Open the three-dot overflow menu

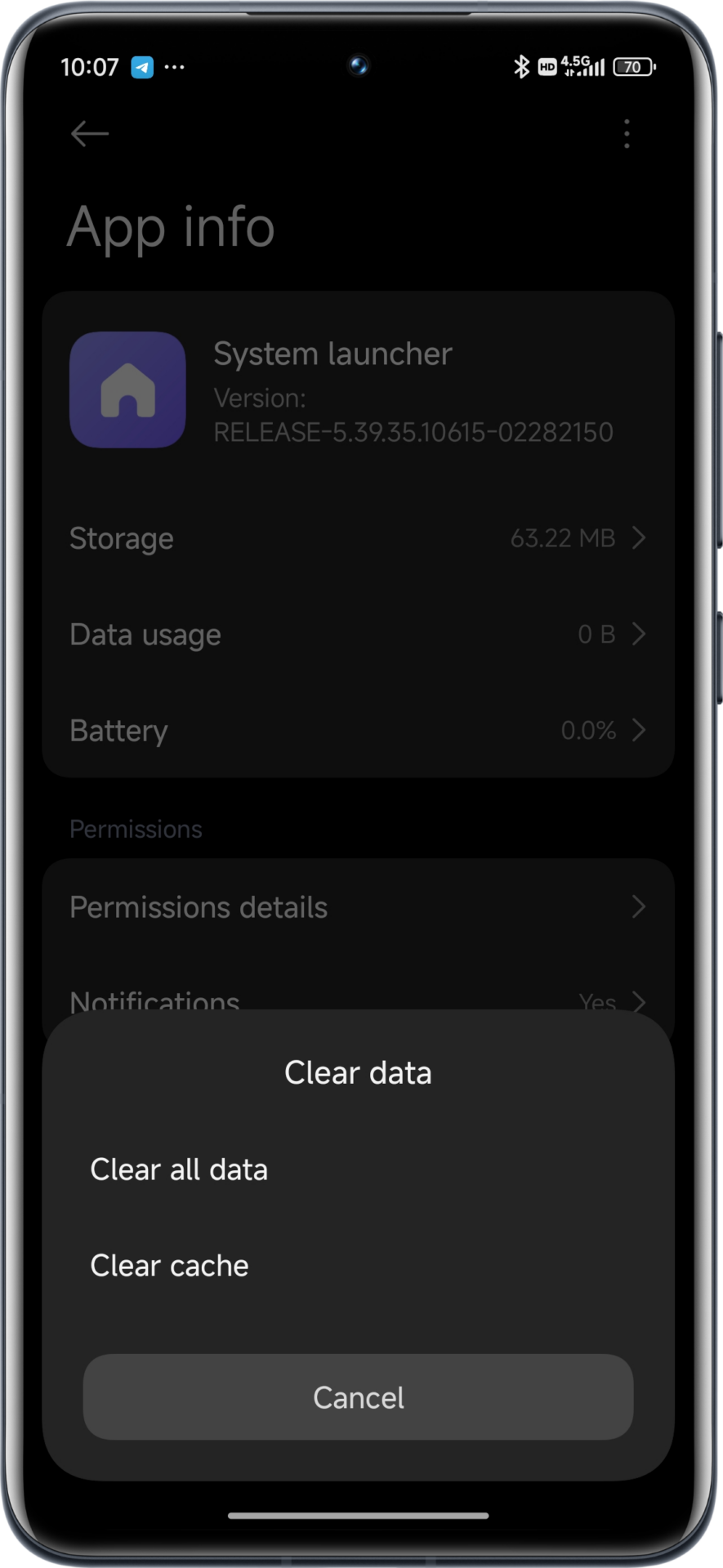pos(626,133)
